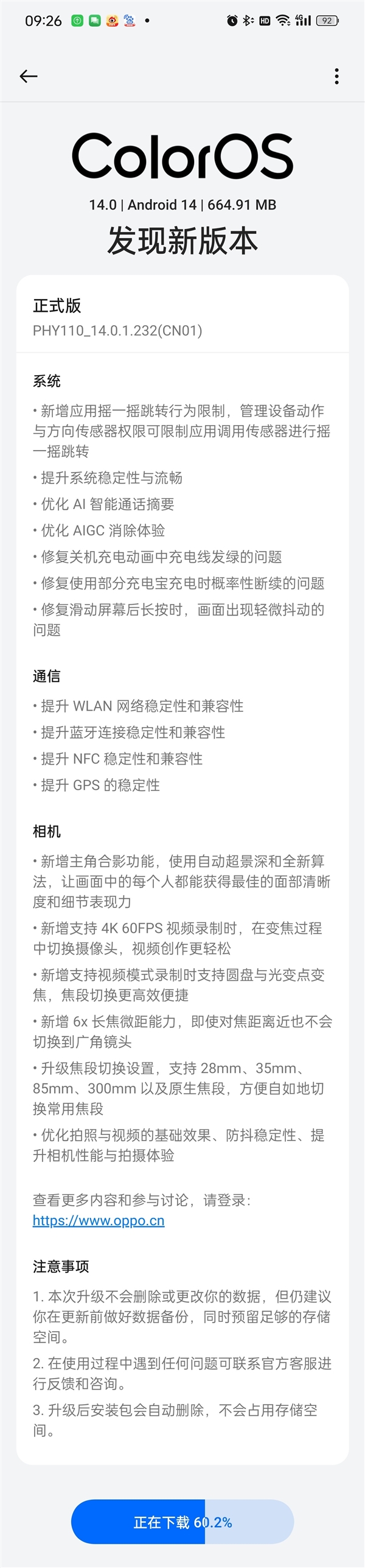Open the https://www.oppo.cn link
The image size is (365, 1568).
[99, 1220]
